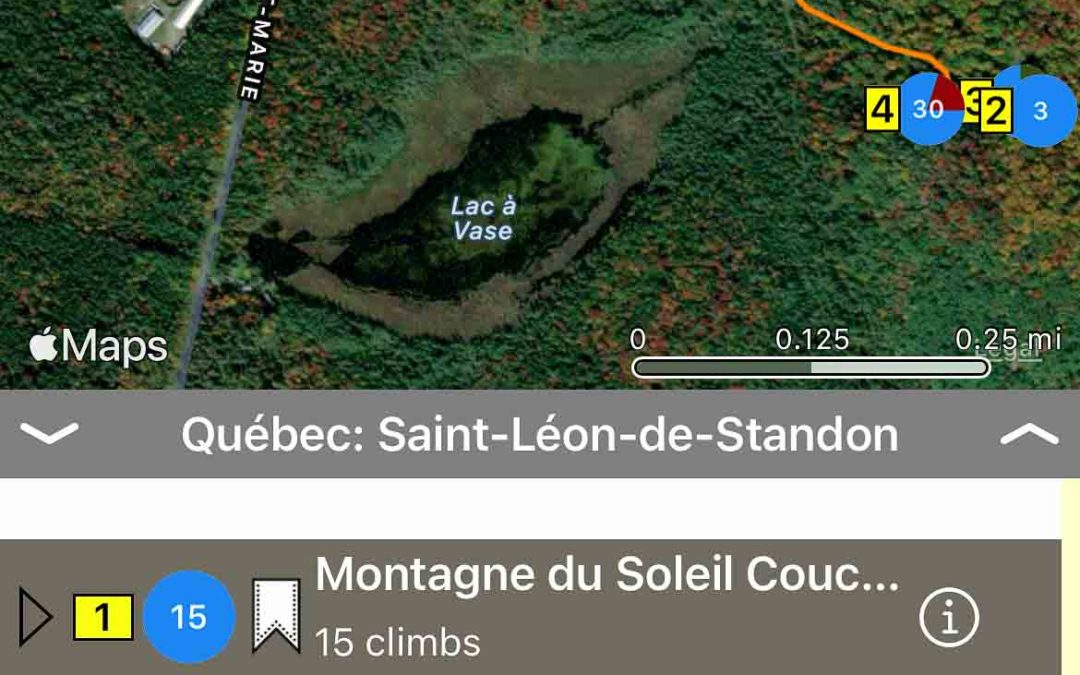Bookmark the Montagne du Soleil Couc... area
The image size is (1080, 675).
coord(276,615)
